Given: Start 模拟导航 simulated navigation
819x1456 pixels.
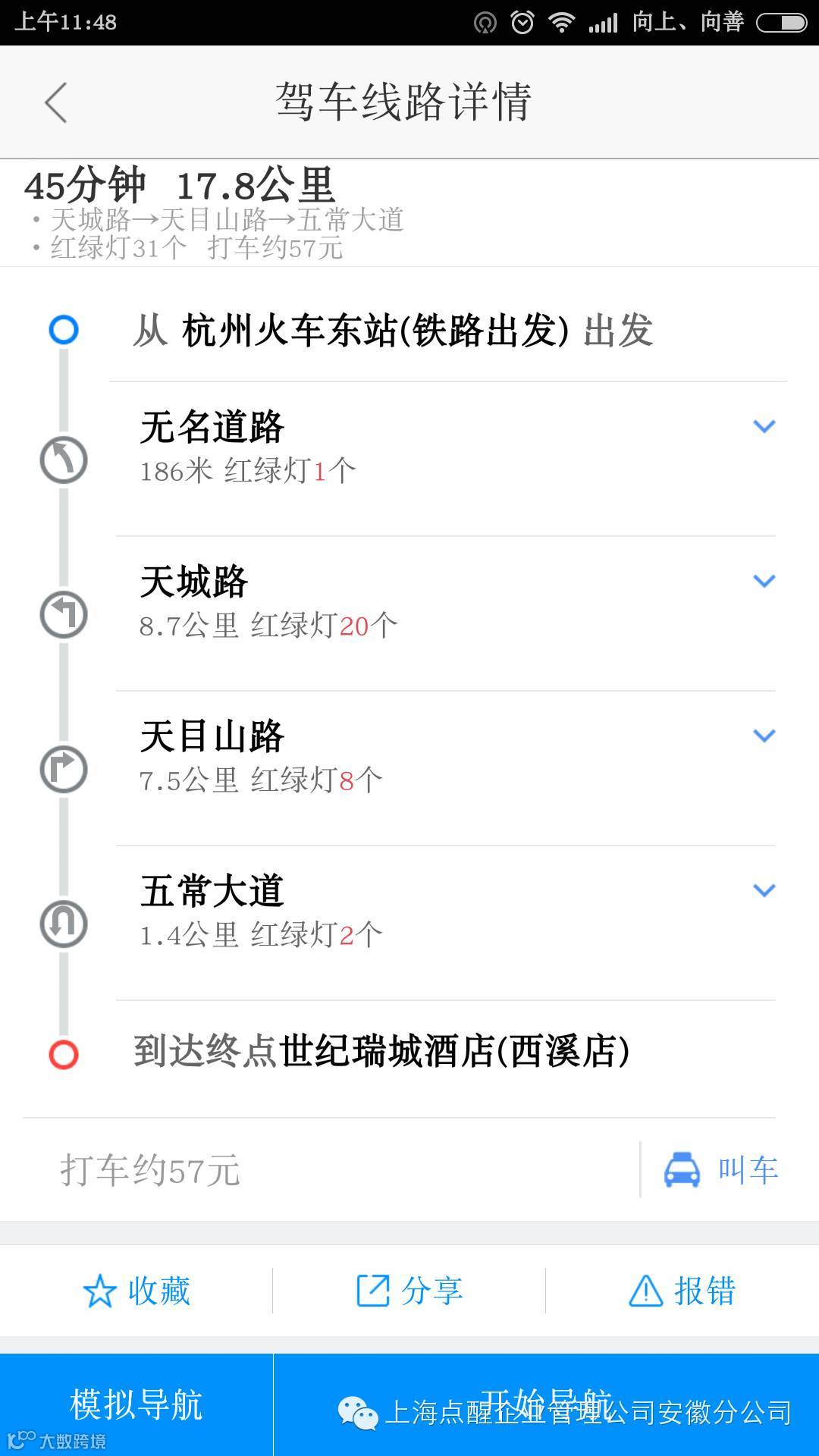Looking at the screenshot, I should tap(136, 1404).
